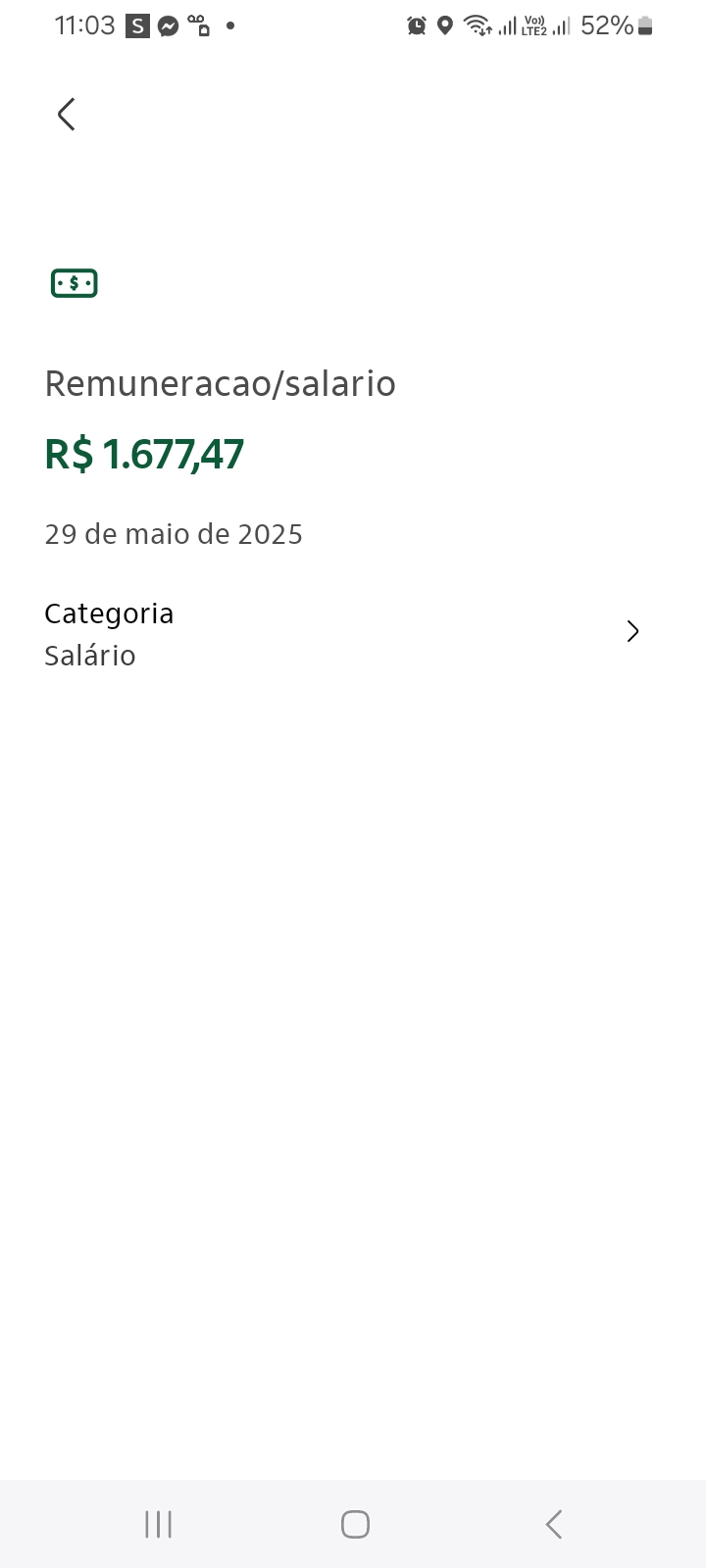Open the Categoria Salário row
The width and height of the screenshot is (706, 1568).
point(353,633)
